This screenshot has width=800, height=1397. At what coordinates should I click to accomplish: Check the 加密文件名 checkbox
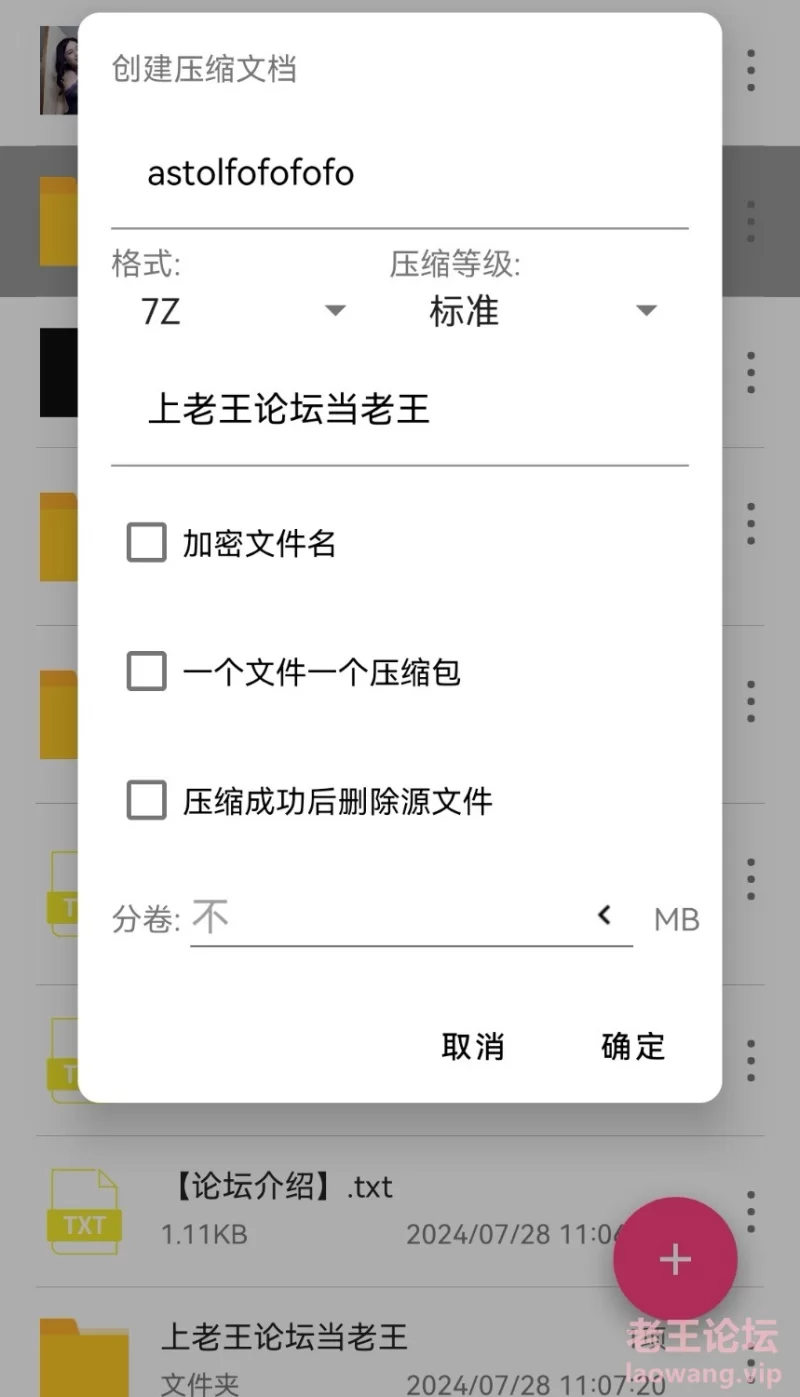pos(146,543)
